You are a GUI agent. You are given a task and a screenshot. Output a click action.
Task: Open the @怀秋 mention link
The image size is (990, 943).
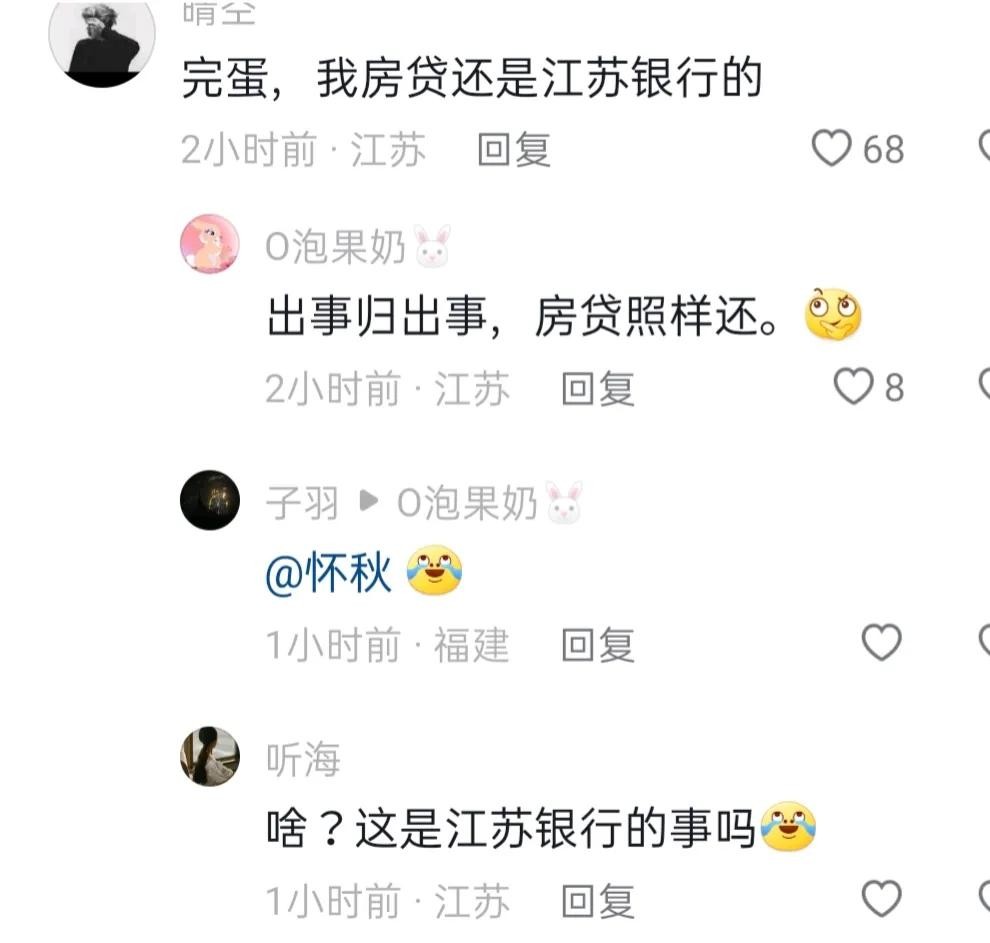tap(329, 575)
